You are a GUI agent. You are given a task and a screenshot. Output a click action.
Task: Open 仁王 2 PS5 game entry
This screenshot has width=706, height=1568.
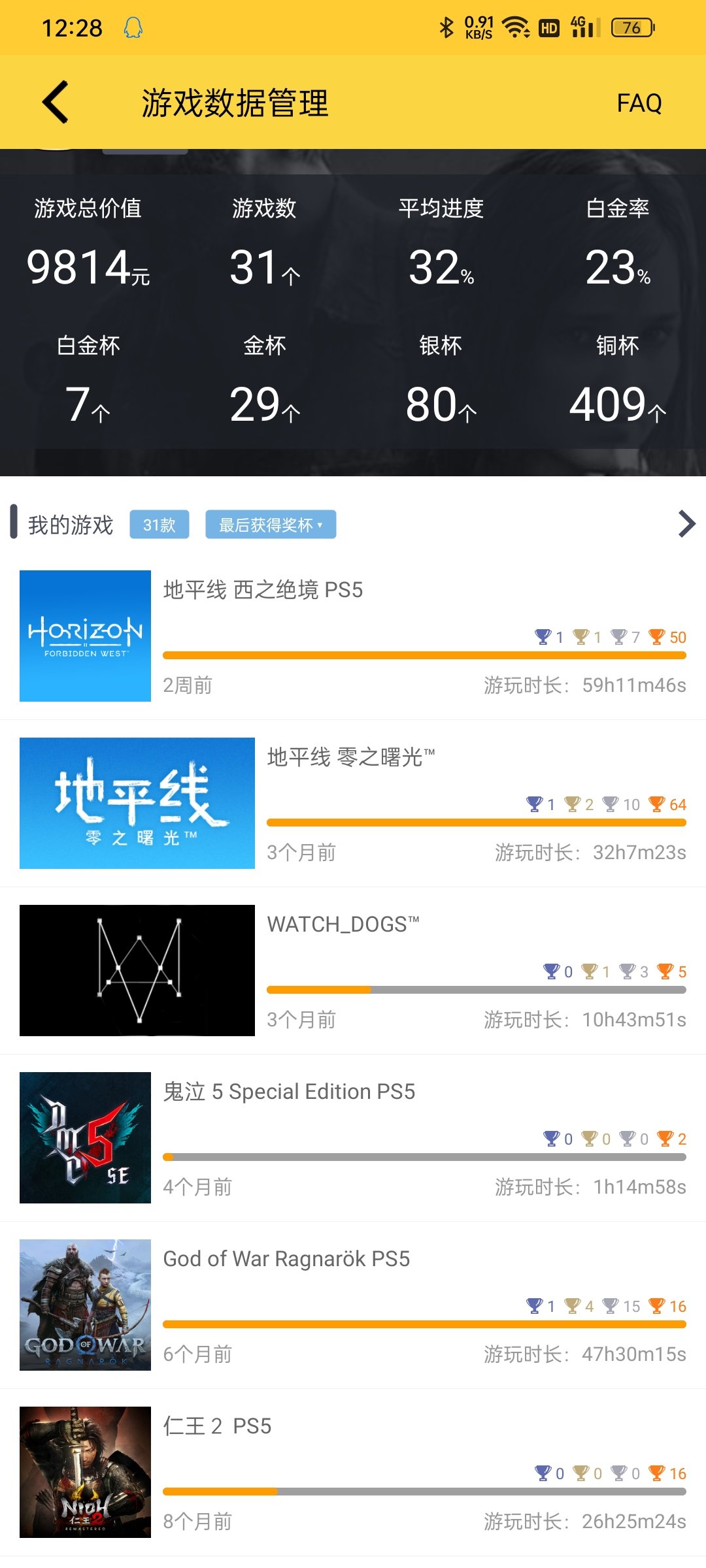(353, 1472)
